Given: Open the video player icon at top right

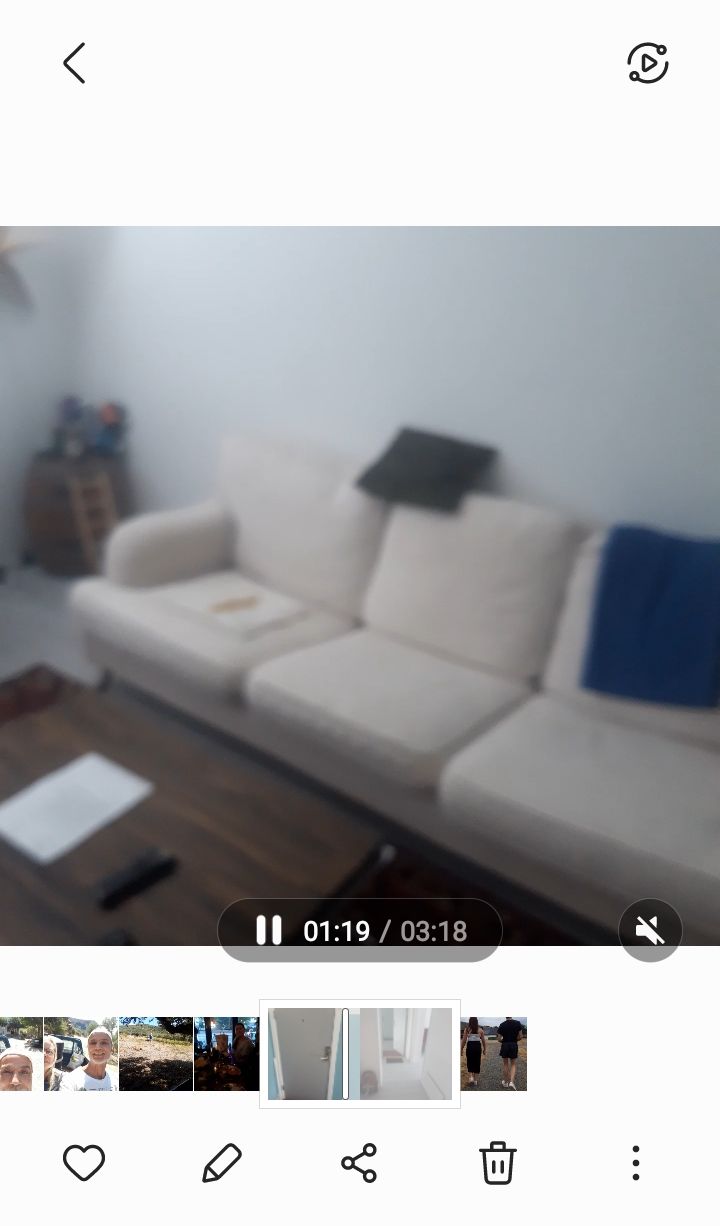Looking at the screenshot, I should tap(647, 63).
